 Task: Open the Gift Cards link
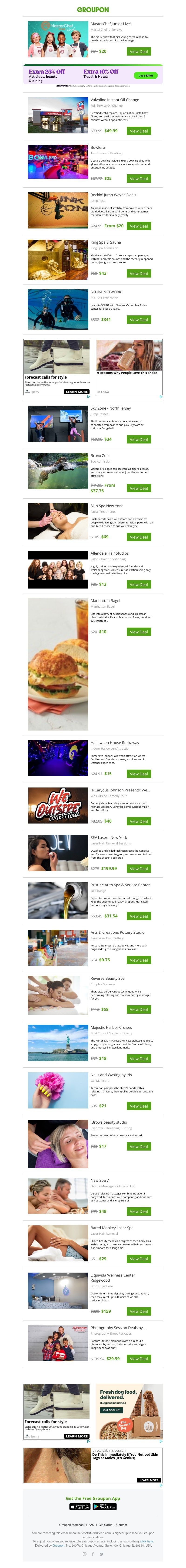(x=106, y=1525)
